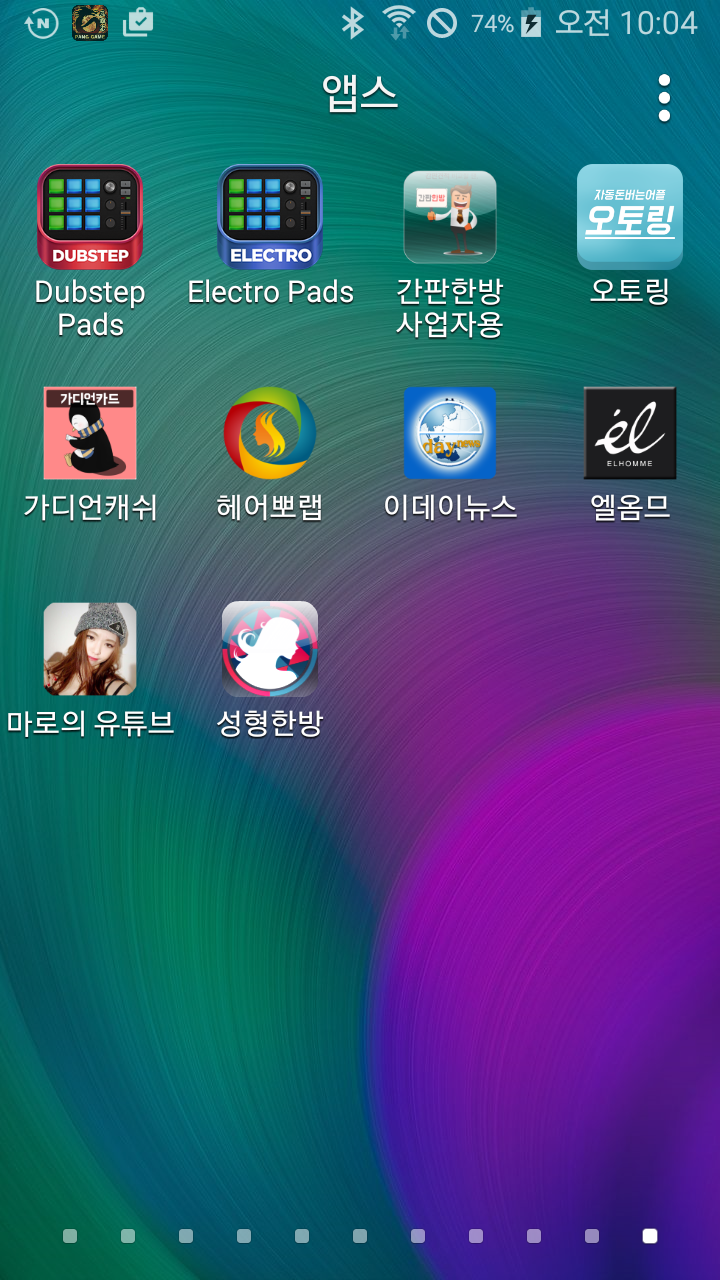The height and width of the screenshot is (1280, 720).
Task: Launch the Dubstep Pads app
Action: pyautogui.click(x=90, y=217)
